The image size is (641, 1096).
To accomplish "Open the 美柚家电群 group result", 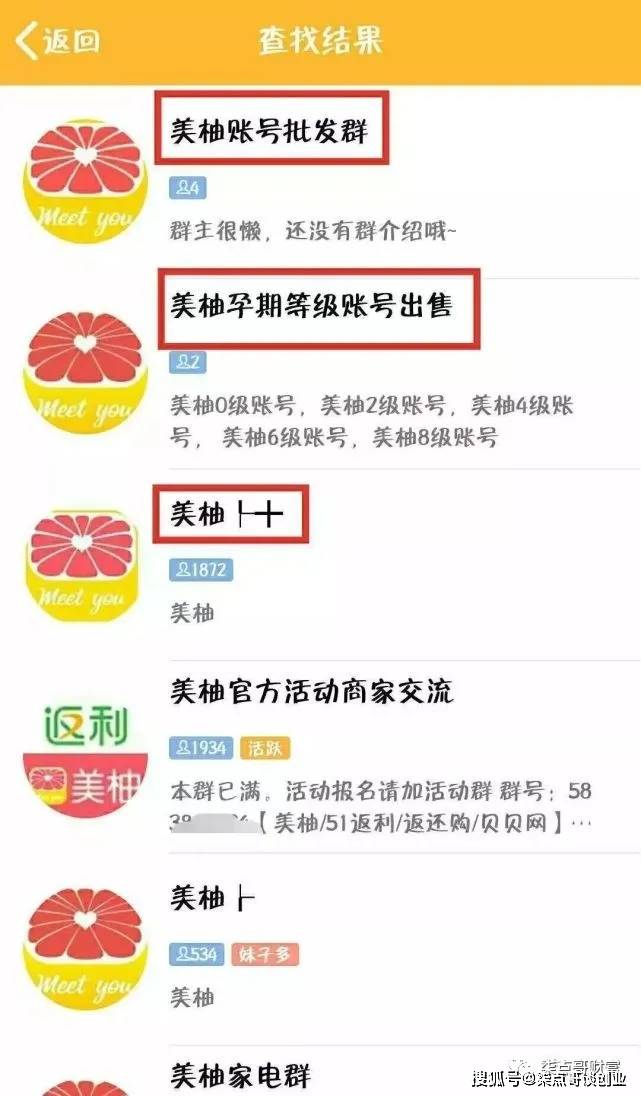I will pos(320,1071).
